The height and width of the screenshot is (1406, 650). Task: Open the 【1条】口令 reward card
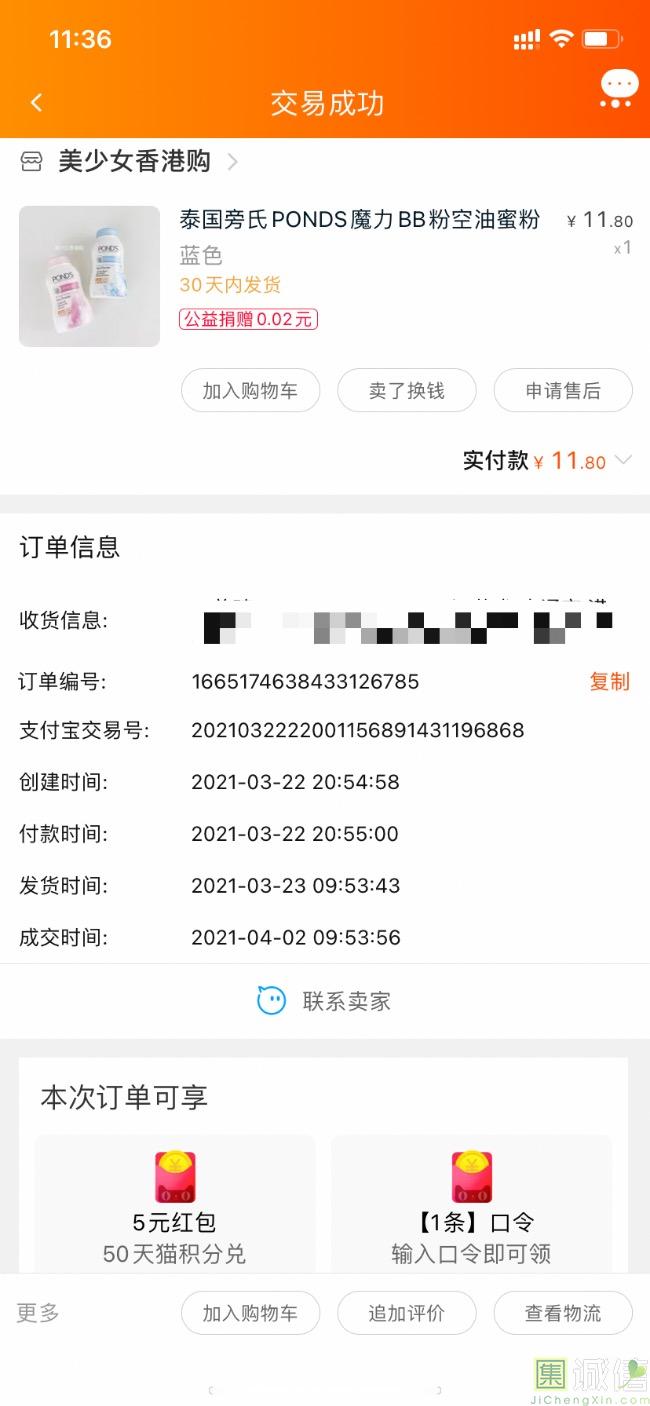click(471, 1205)
